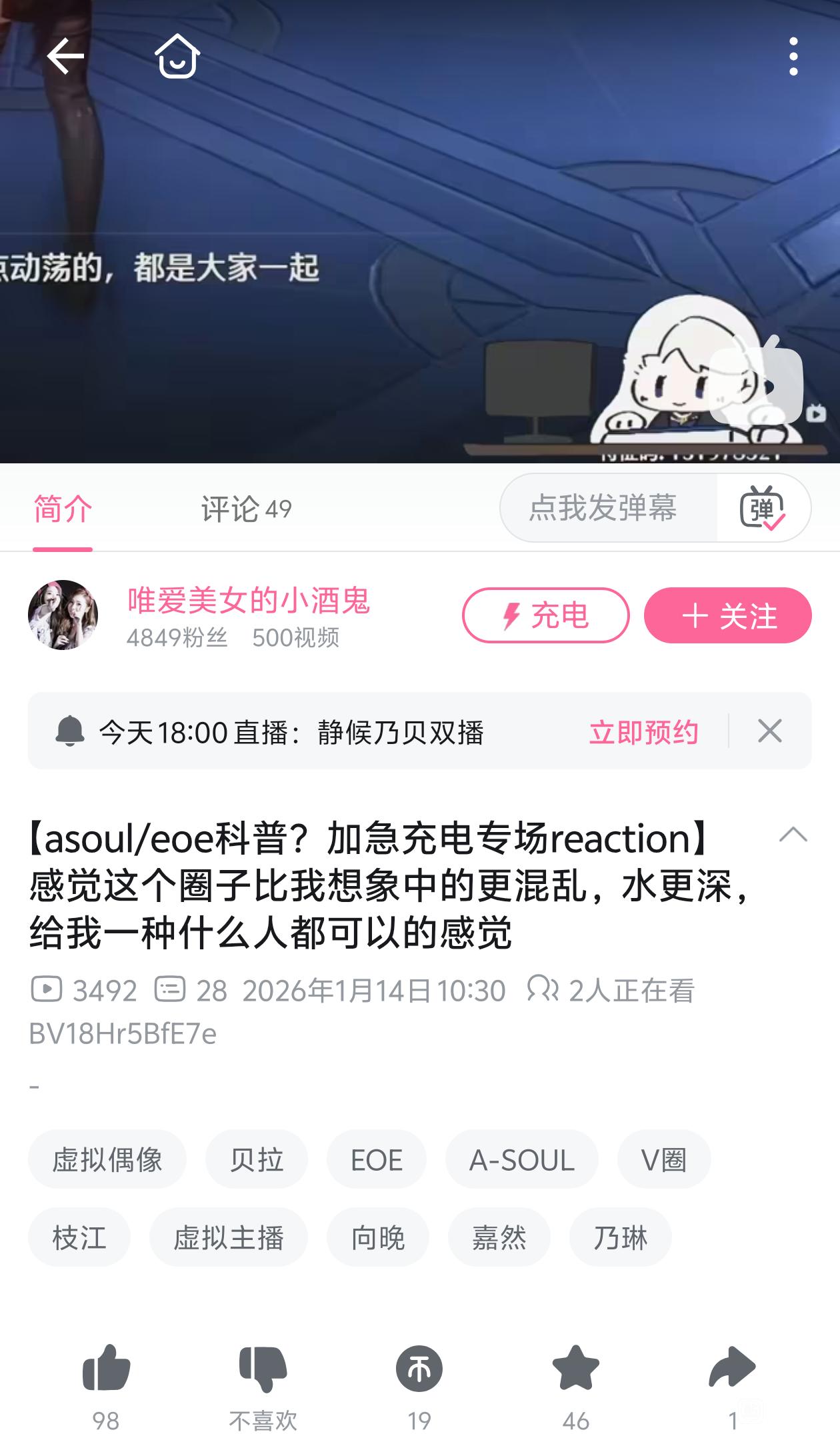Toggle the danmaku 弹 switch
Screen dimensions: 840x1434
[762, 508]
